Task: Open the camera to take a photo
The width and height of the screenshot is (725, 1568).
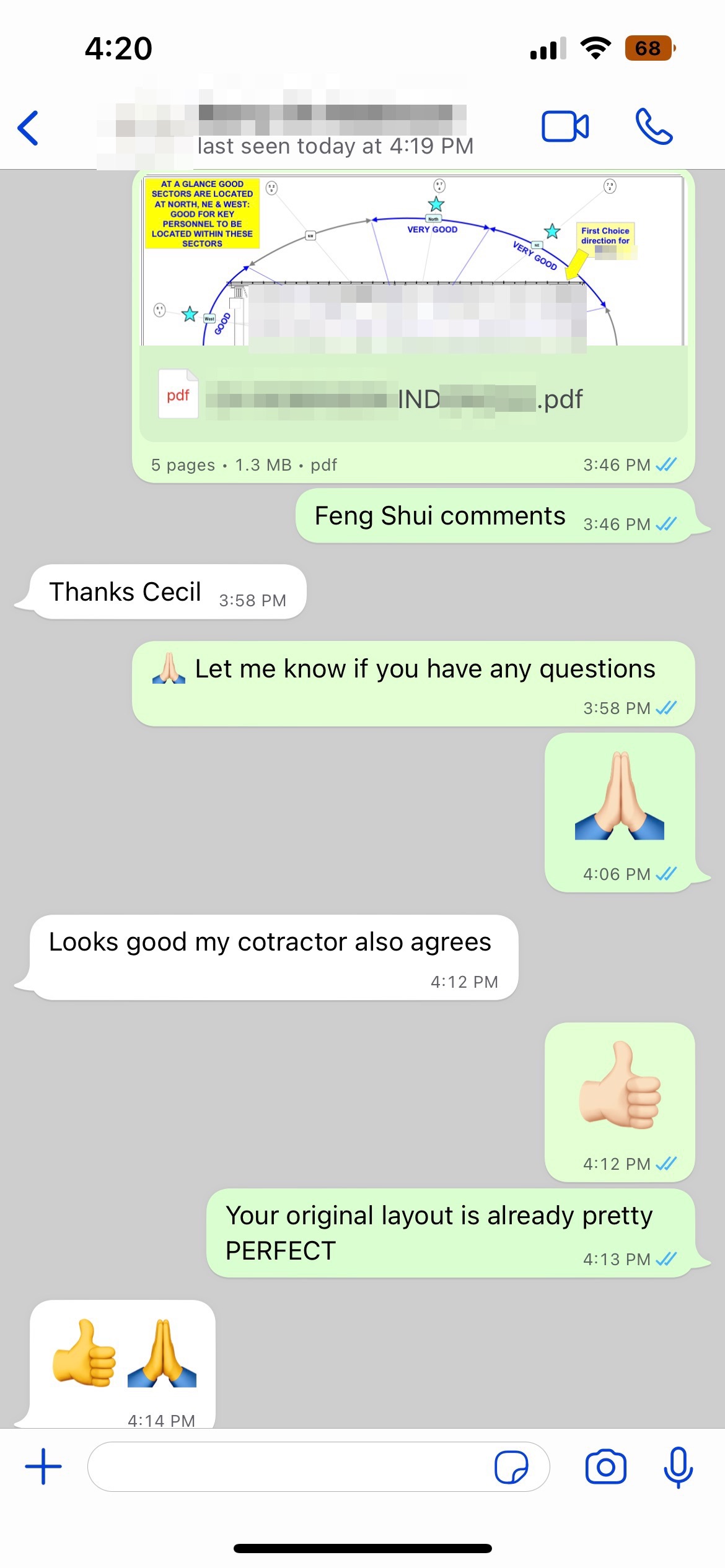Action: [x=605, y=1466]
